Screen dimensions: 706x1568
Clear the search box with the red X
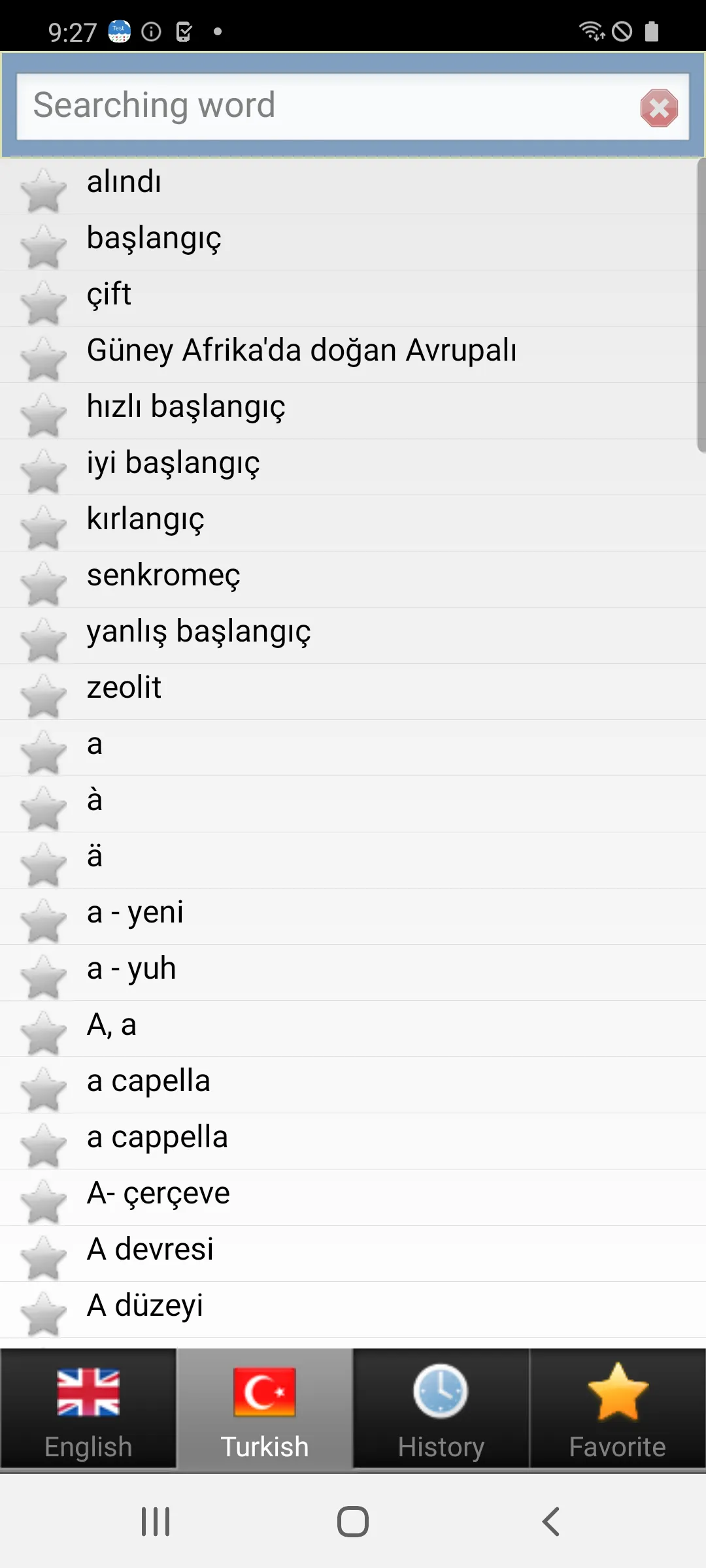coord(659,108)
